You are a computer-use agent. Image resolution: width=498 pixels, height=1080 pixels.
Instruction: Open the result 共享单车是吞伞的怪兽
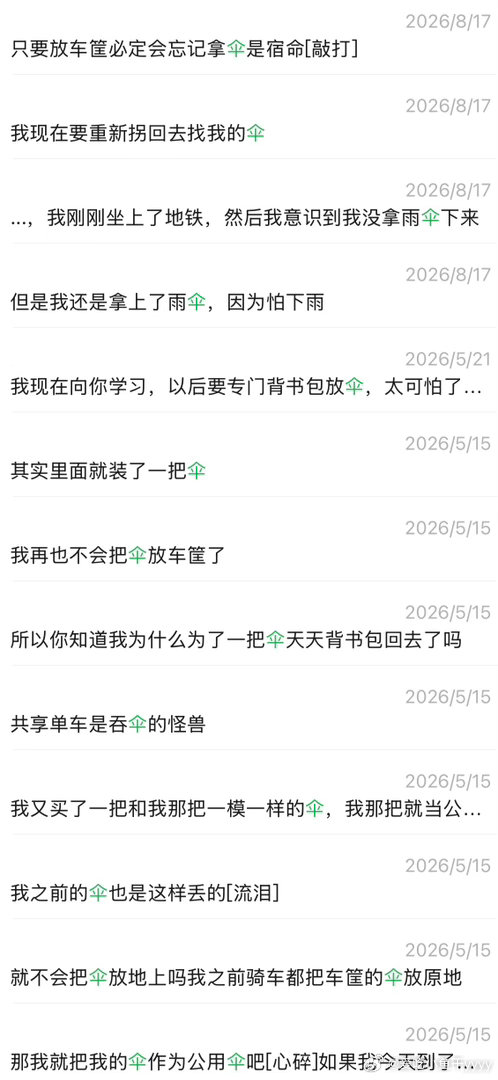pos(249,707)
